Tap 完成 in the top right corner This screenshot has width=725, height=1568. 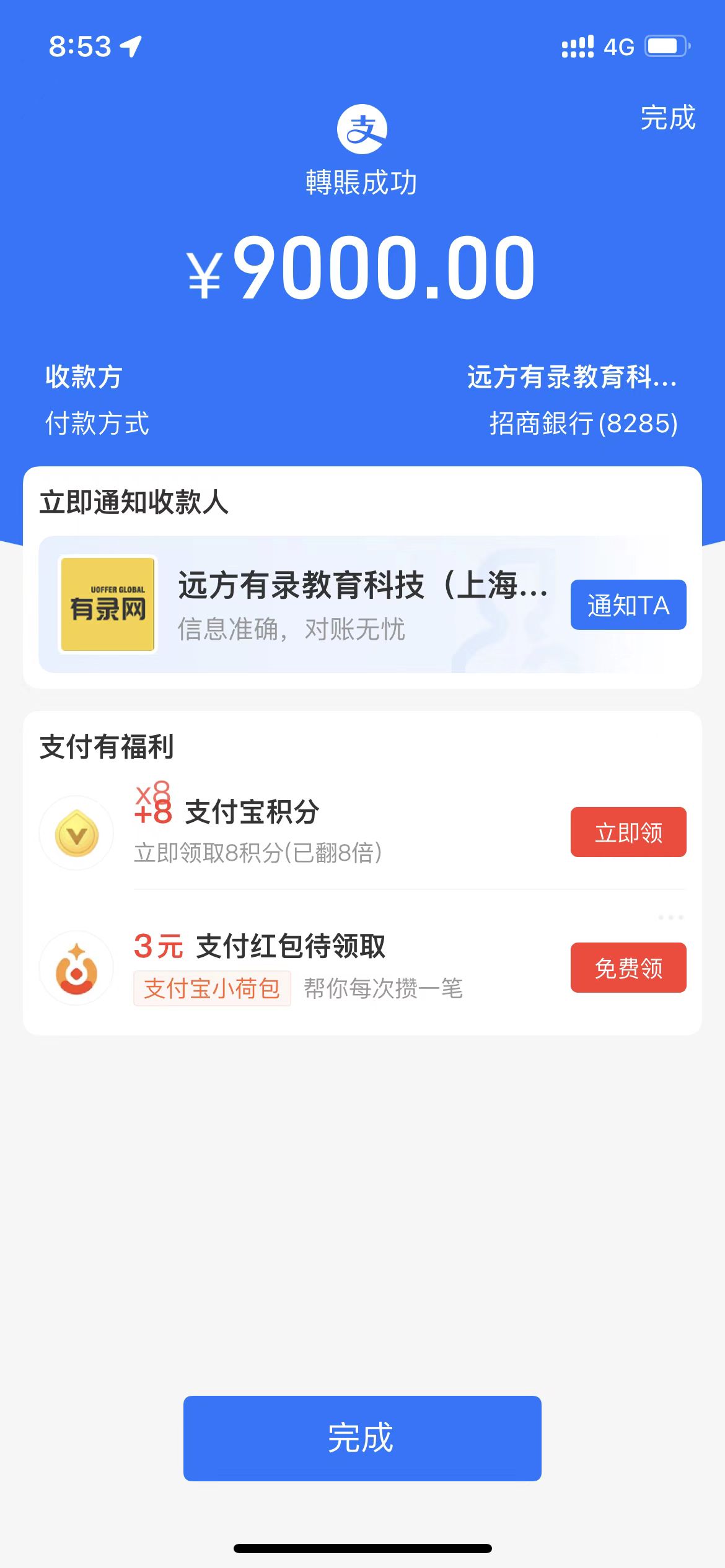[x=667, y=118]
